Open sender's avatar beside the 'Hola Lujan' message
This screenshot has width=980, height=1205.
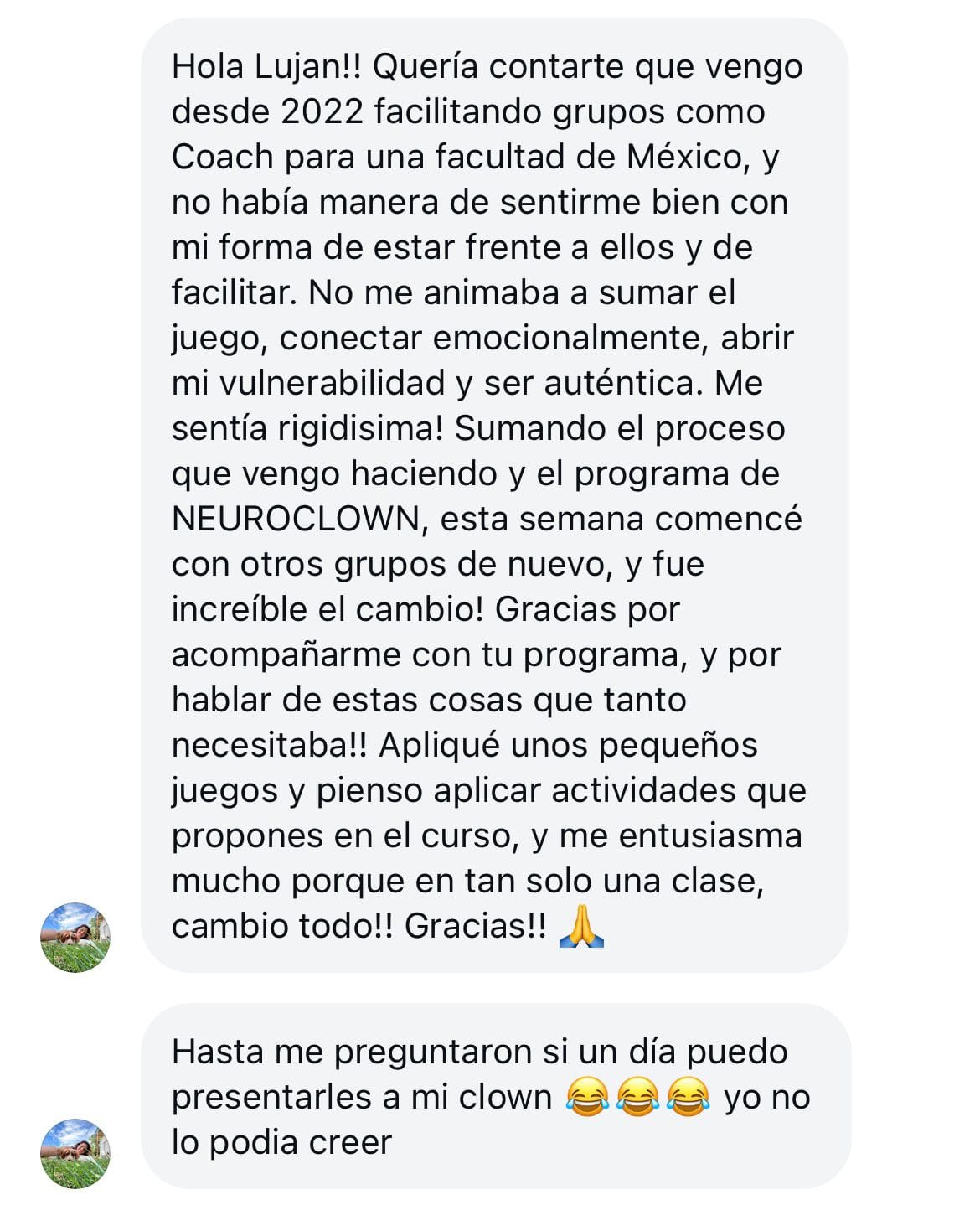tap(75, 937)
